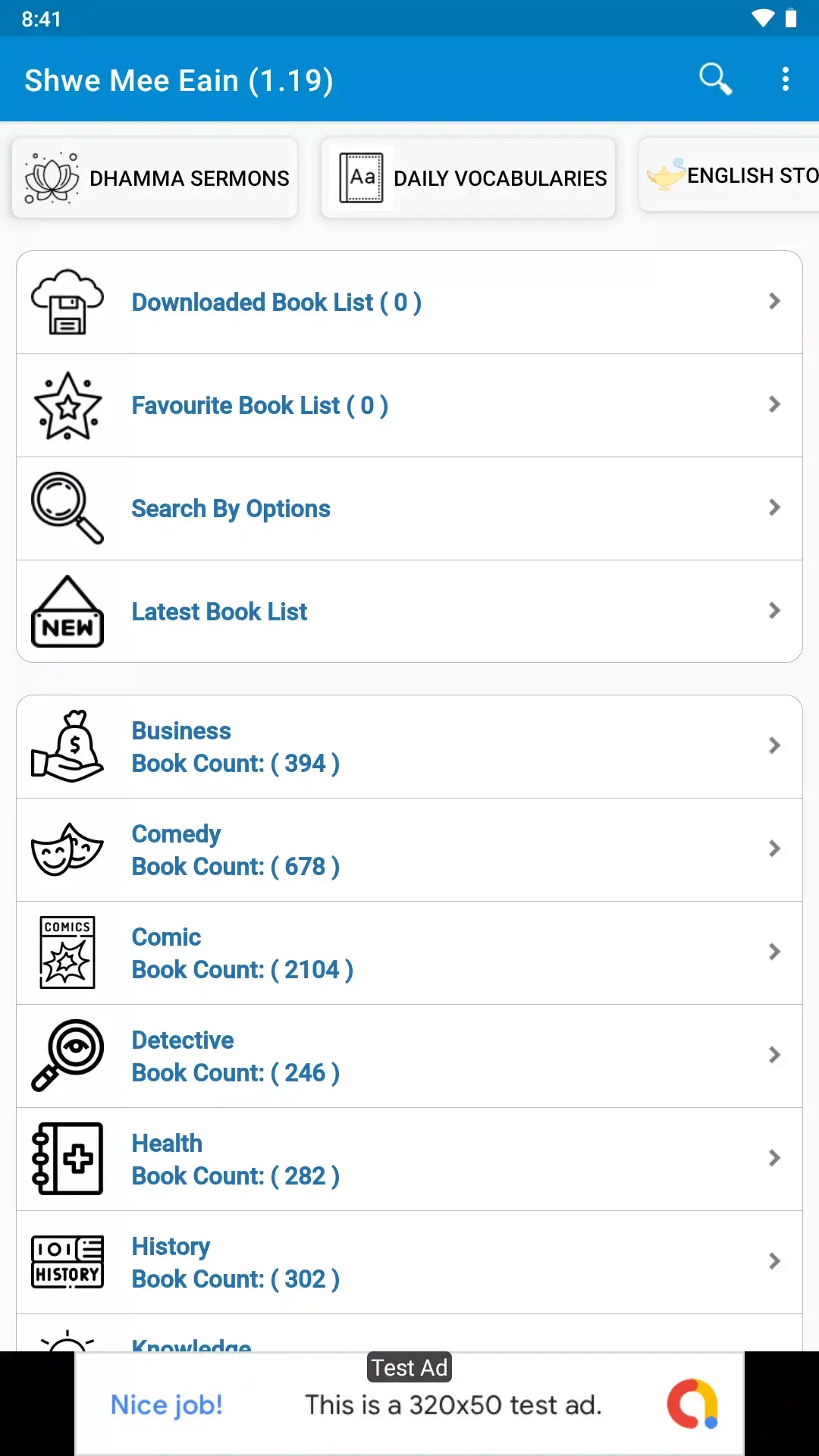Open the search icon in the top bar

coord(714,79)
